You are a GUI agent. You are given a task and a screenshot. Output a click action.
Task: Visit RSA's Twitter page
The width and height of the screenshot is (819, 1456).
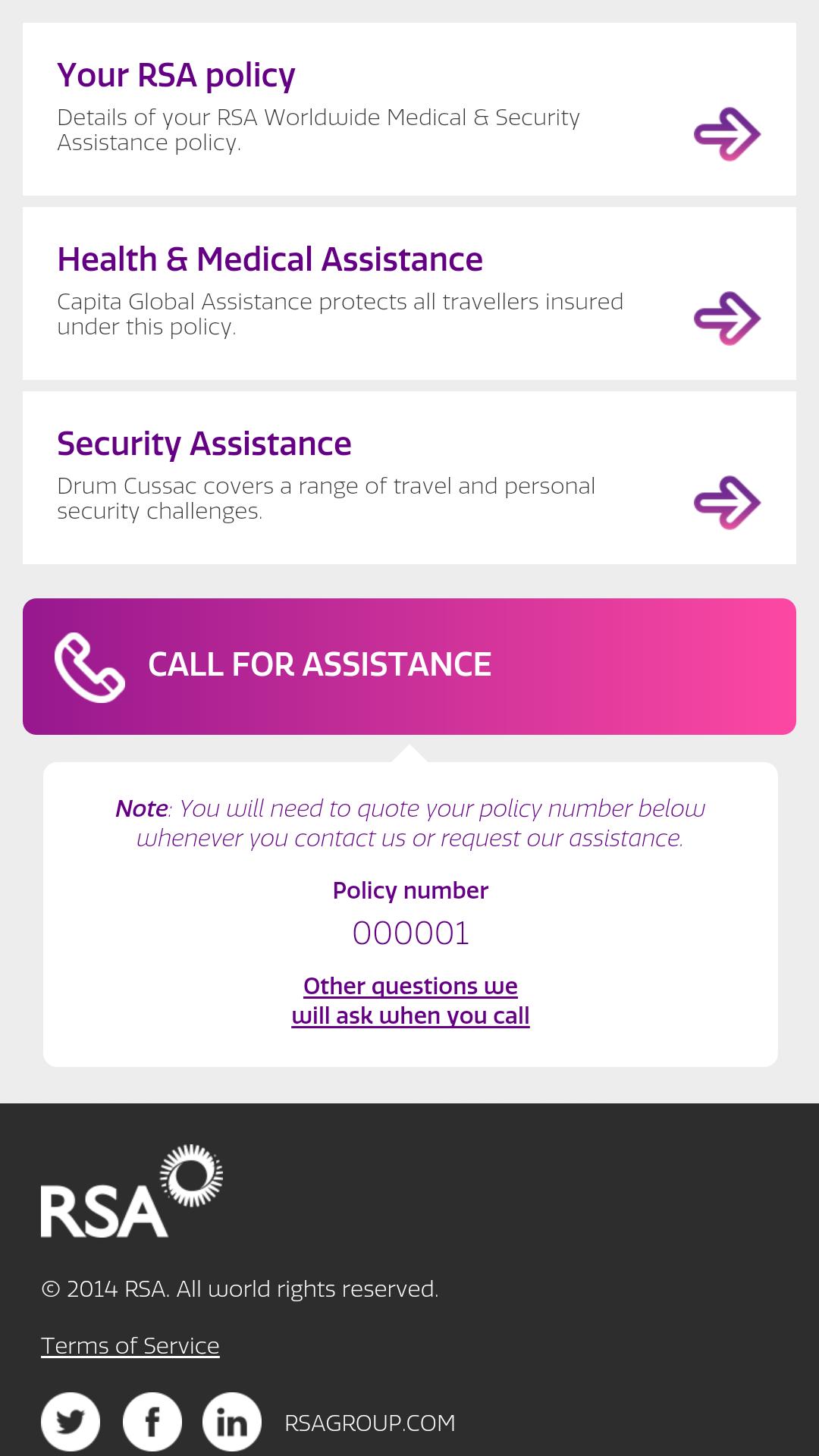click(71, 1422)
